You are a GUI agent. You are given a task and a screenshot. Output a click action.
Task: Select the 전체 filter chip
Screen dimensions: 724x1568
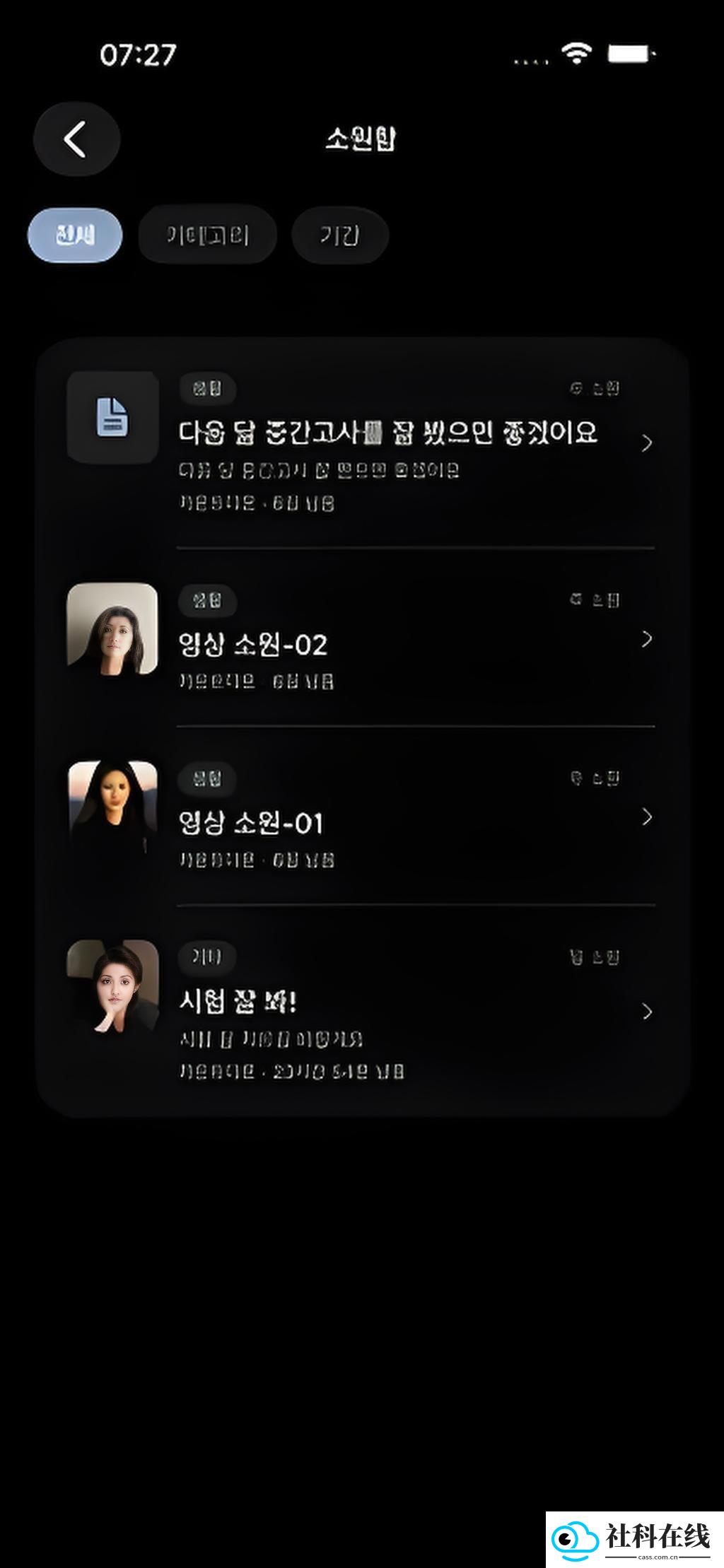coord(75,235)
